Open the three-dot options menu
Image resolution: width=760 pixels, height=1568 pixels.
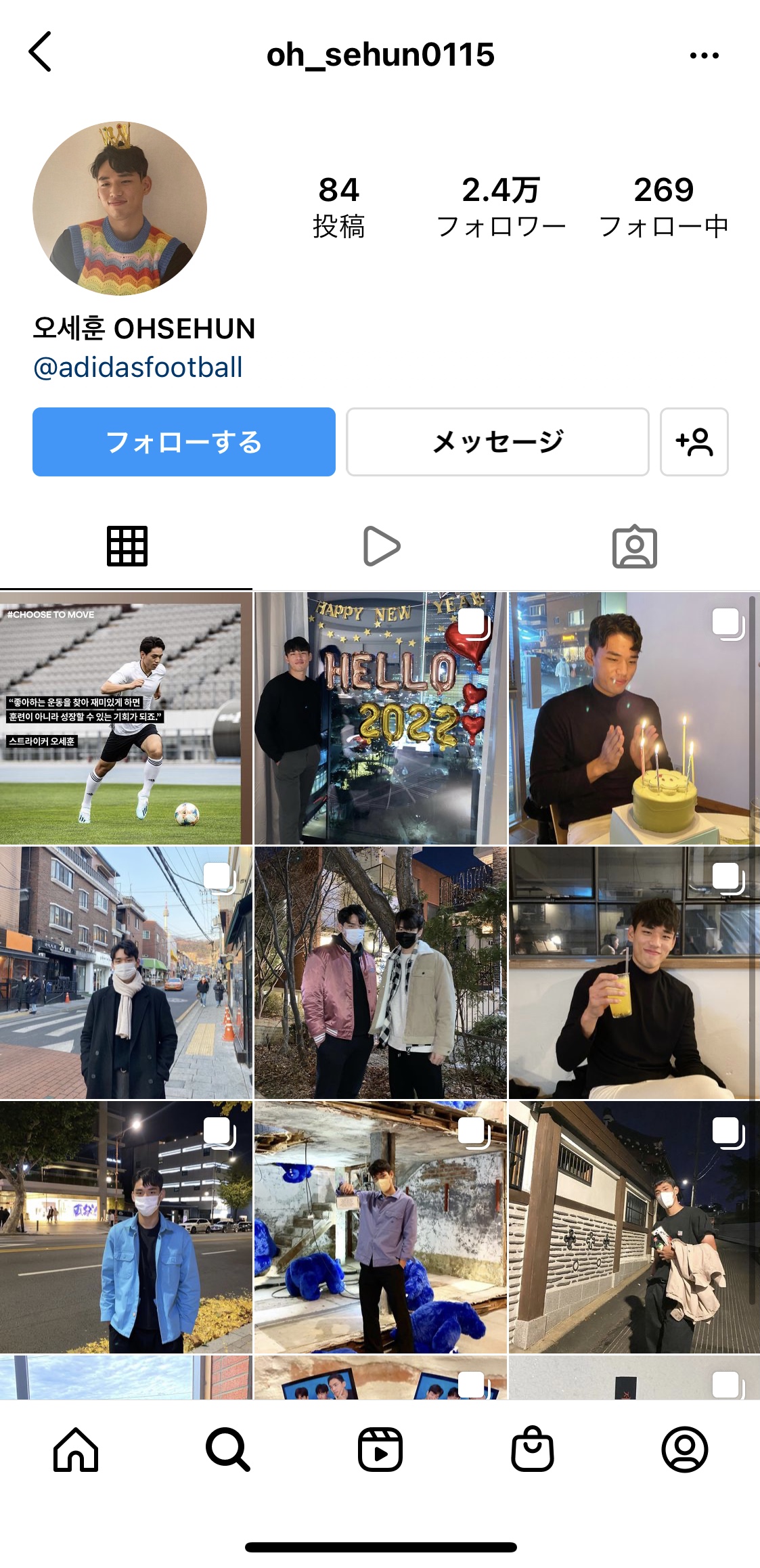704,55
